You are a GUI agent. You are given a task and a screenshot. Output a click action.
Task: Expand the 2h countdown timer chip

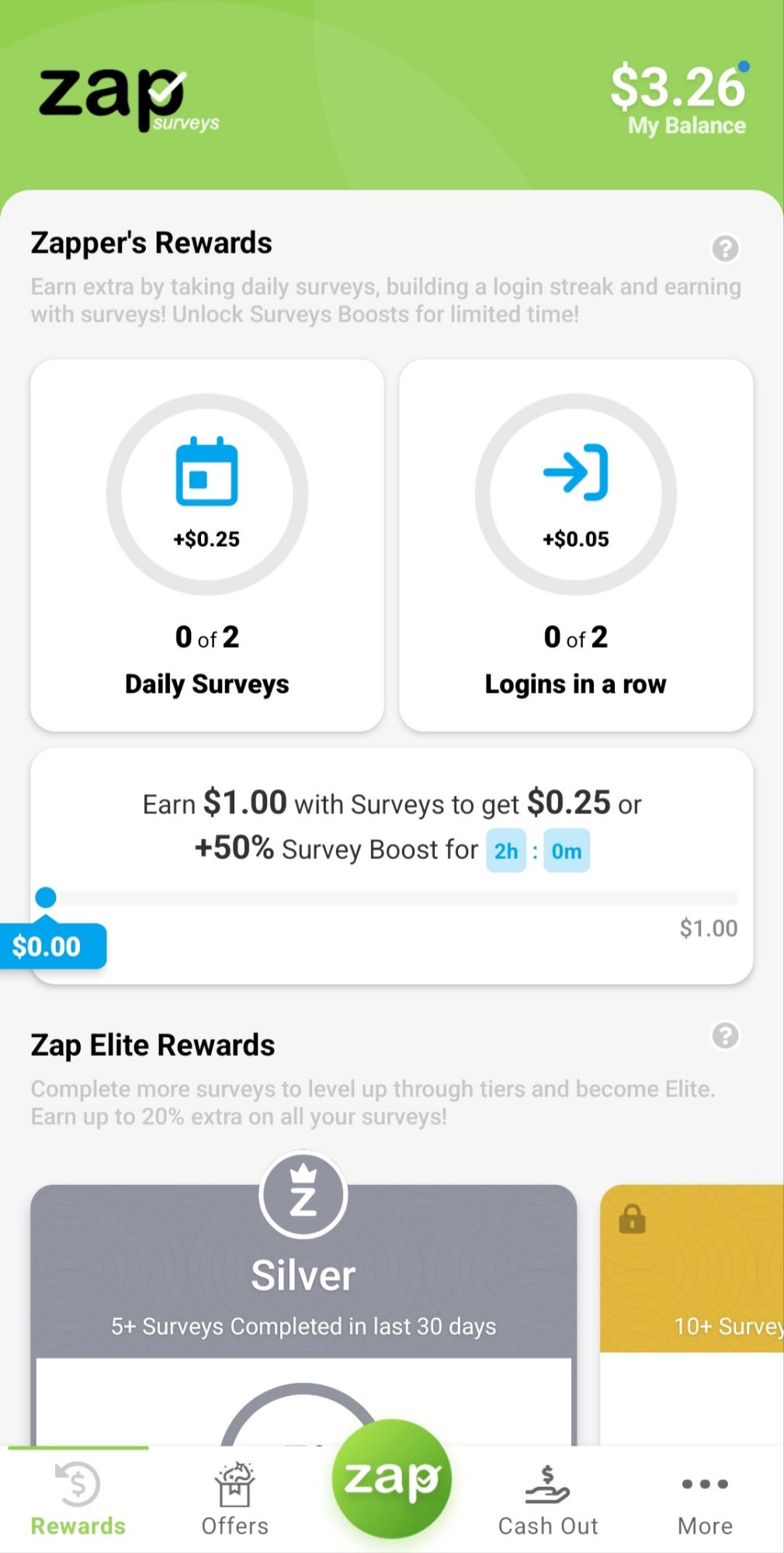[506, 850]
